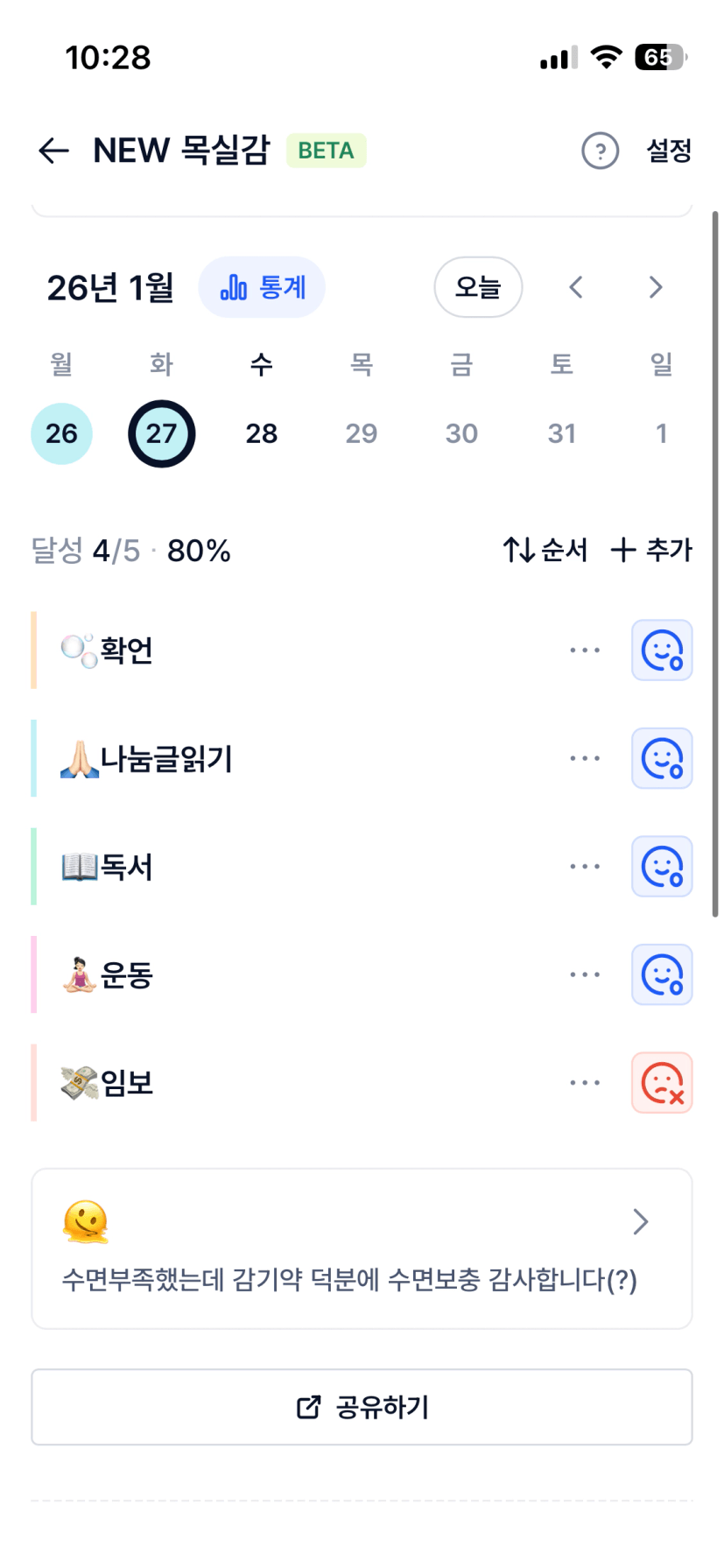Open more options for 나눔글읽기

[x=585, y=758]
